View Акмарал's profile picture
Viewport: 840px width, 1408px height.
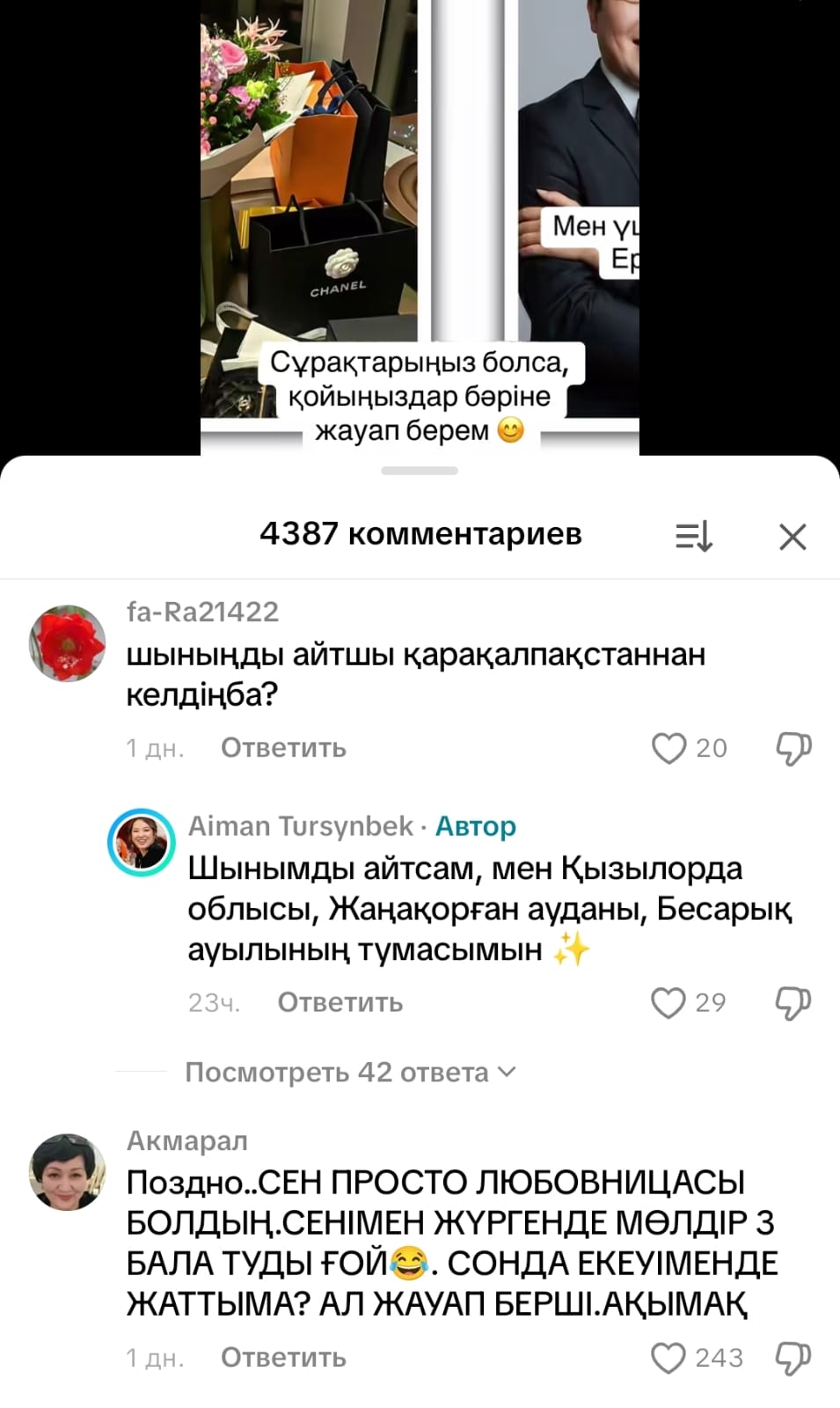pyautogui.click(x=68, y=1171)
